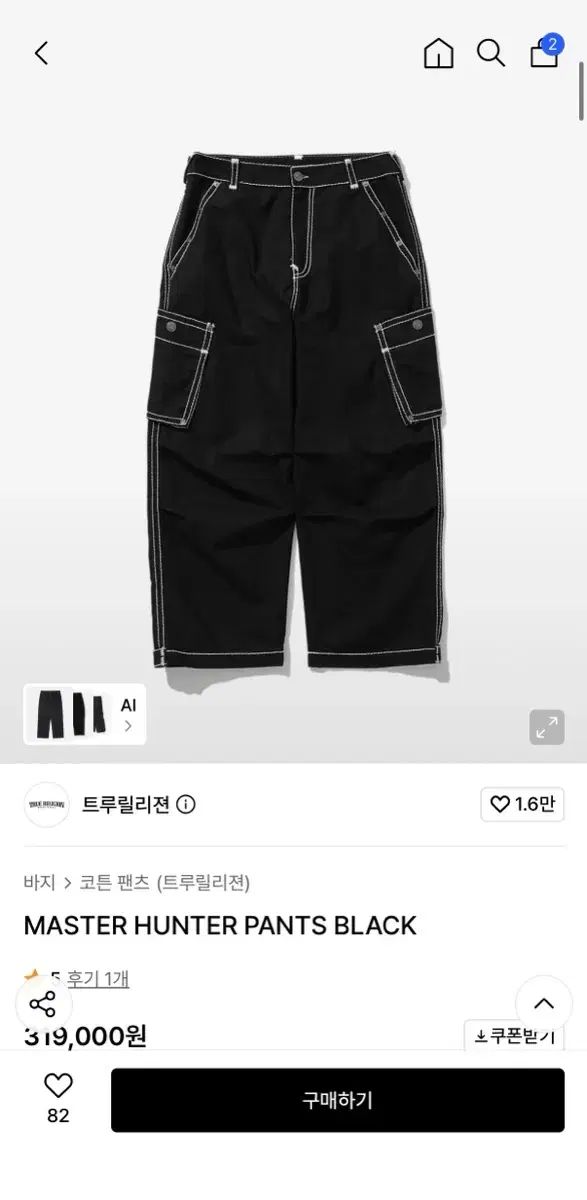Open the 코튼 팬츠 (트루릴리젼) breadcrumb
587x1200 pixels.
pos(166,882)
